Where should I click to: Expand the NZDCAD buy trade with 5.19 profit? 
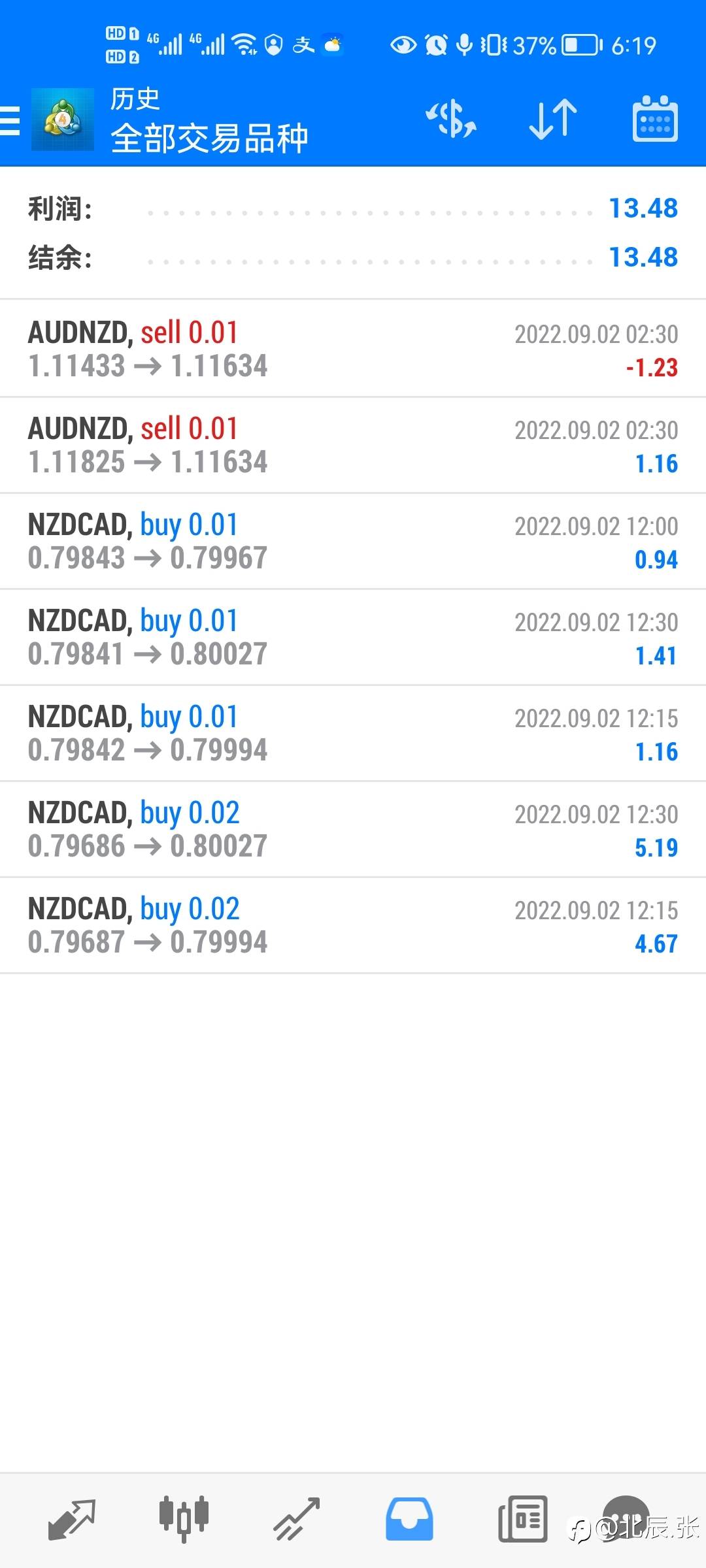point(353,829)
